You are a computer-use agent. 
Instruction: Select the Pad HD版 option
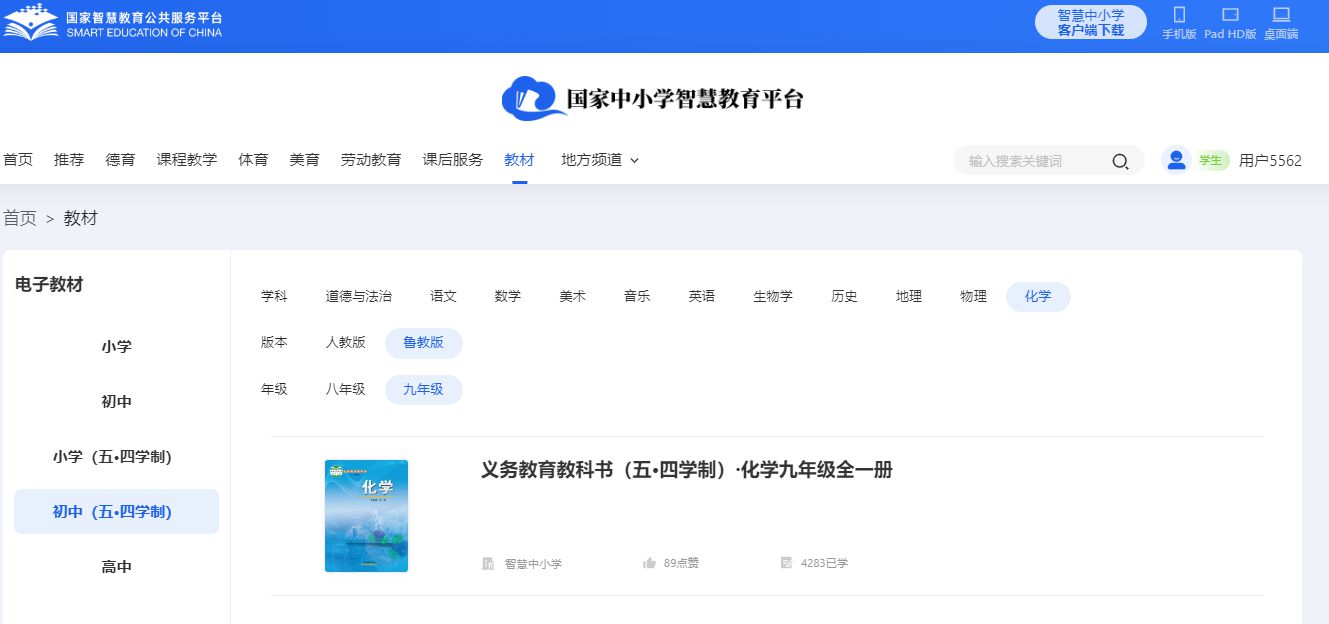coord(1230,22)
